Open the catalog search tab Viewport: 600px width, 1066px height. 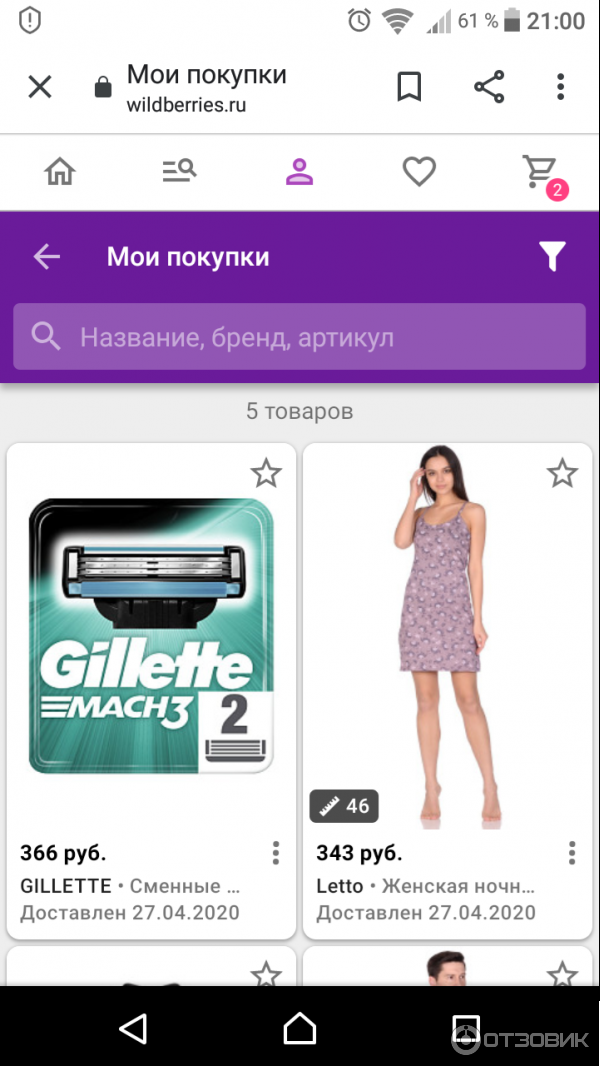click(179, 172)
